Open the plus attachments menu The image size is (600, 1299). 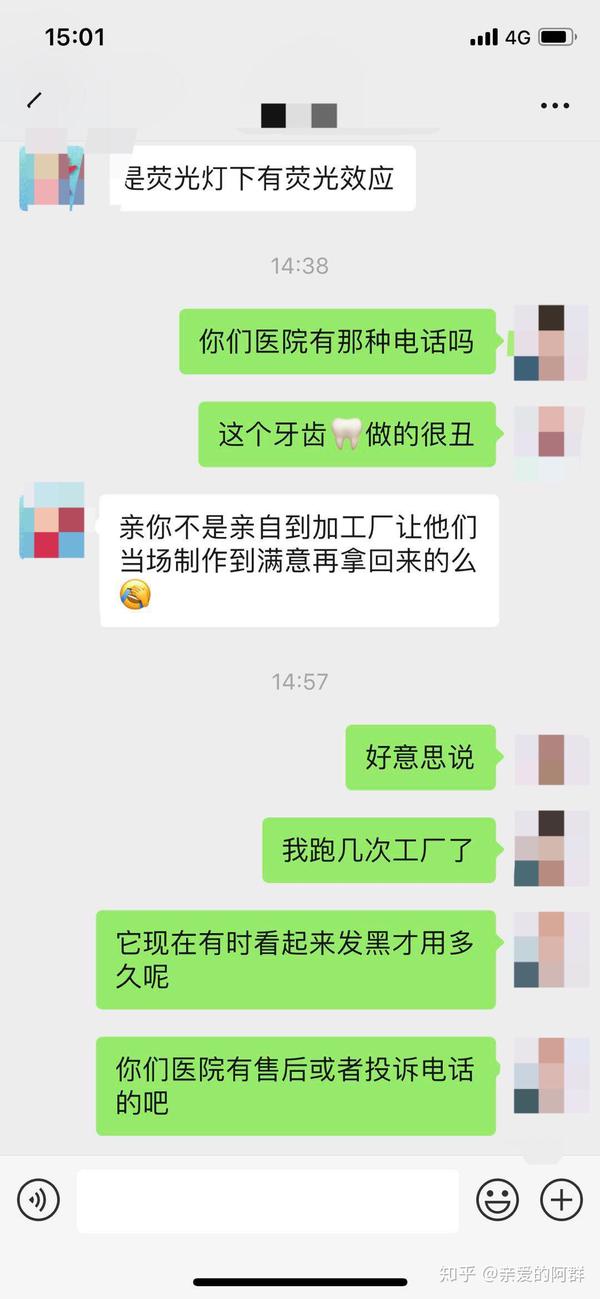[561, 1199]
